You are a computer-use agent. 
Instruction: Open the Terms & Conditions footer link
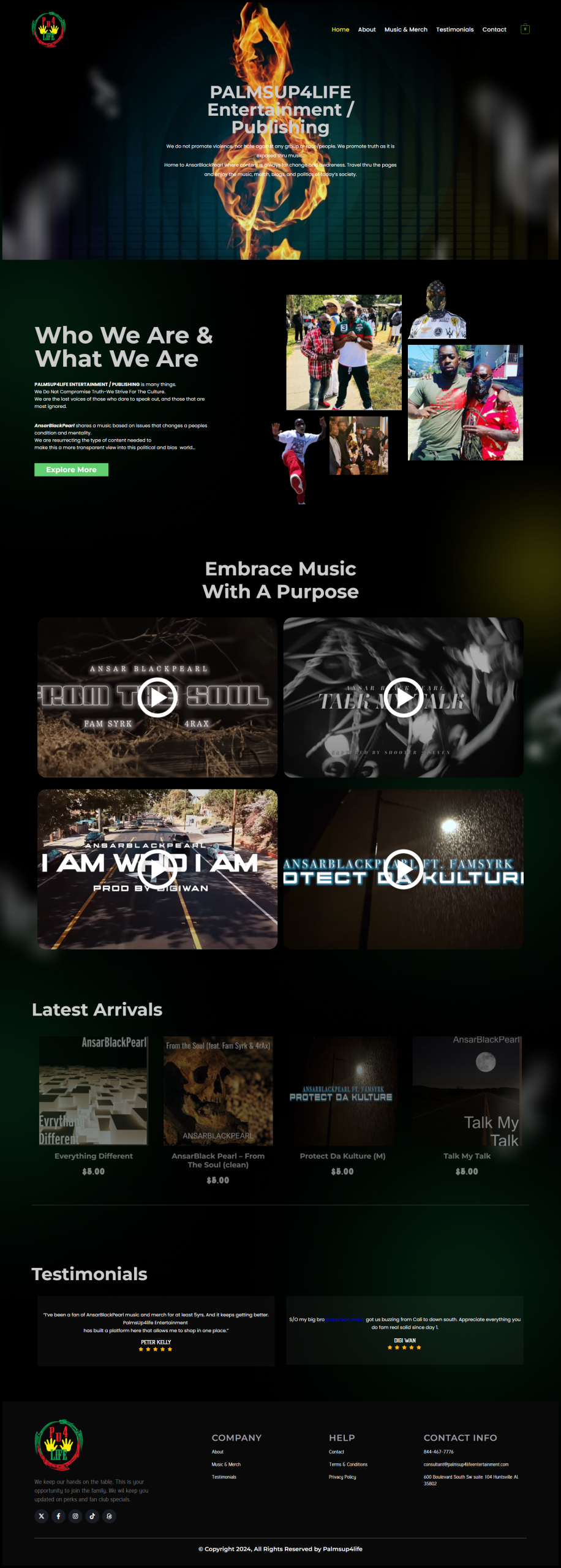click(348, 1464)
